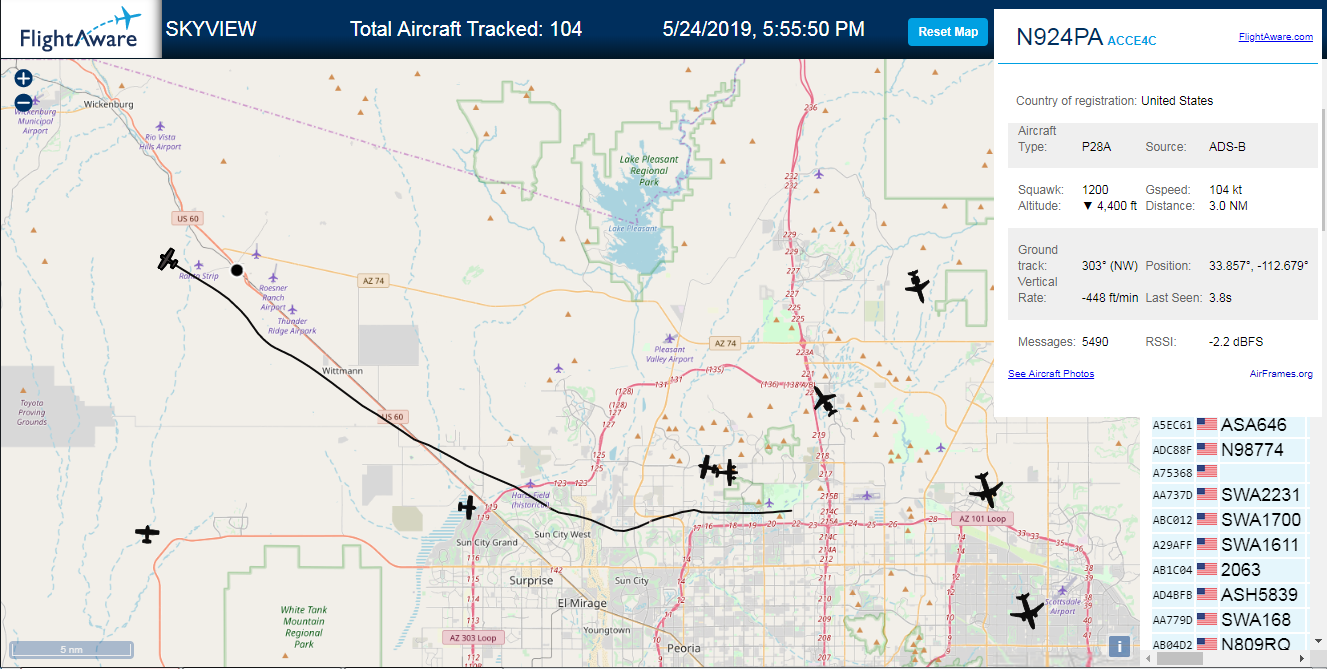1327x669 pixels.
Task: Open the N924PA callsign link
Action: (x=1059, y=38)
